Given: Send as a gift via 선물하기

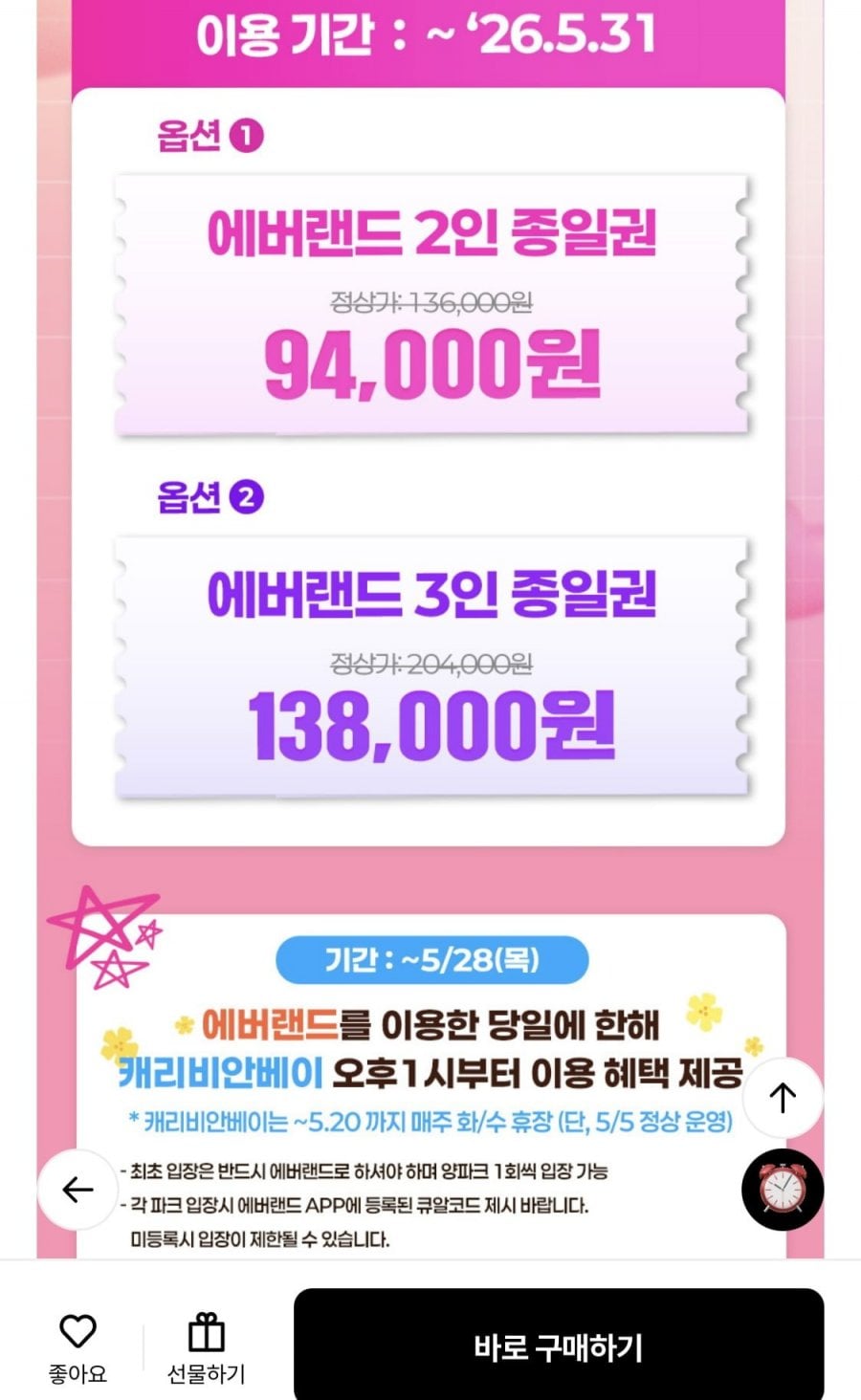Looking at the screenshot, I should pyautogui.click(x=206, y=1348).
